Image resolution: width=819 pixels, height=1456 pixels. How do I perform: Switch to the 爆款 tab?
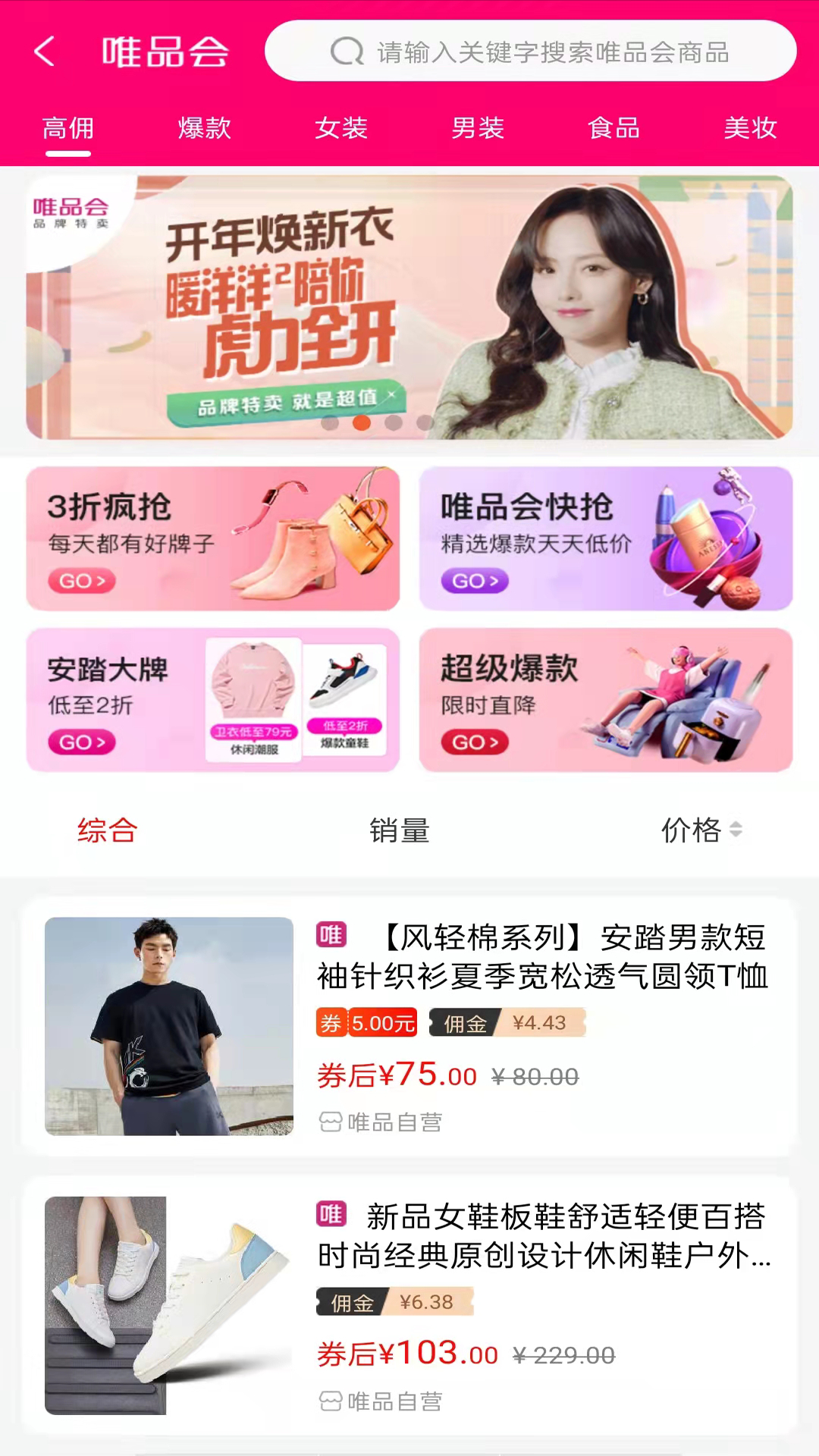(205, 128)
